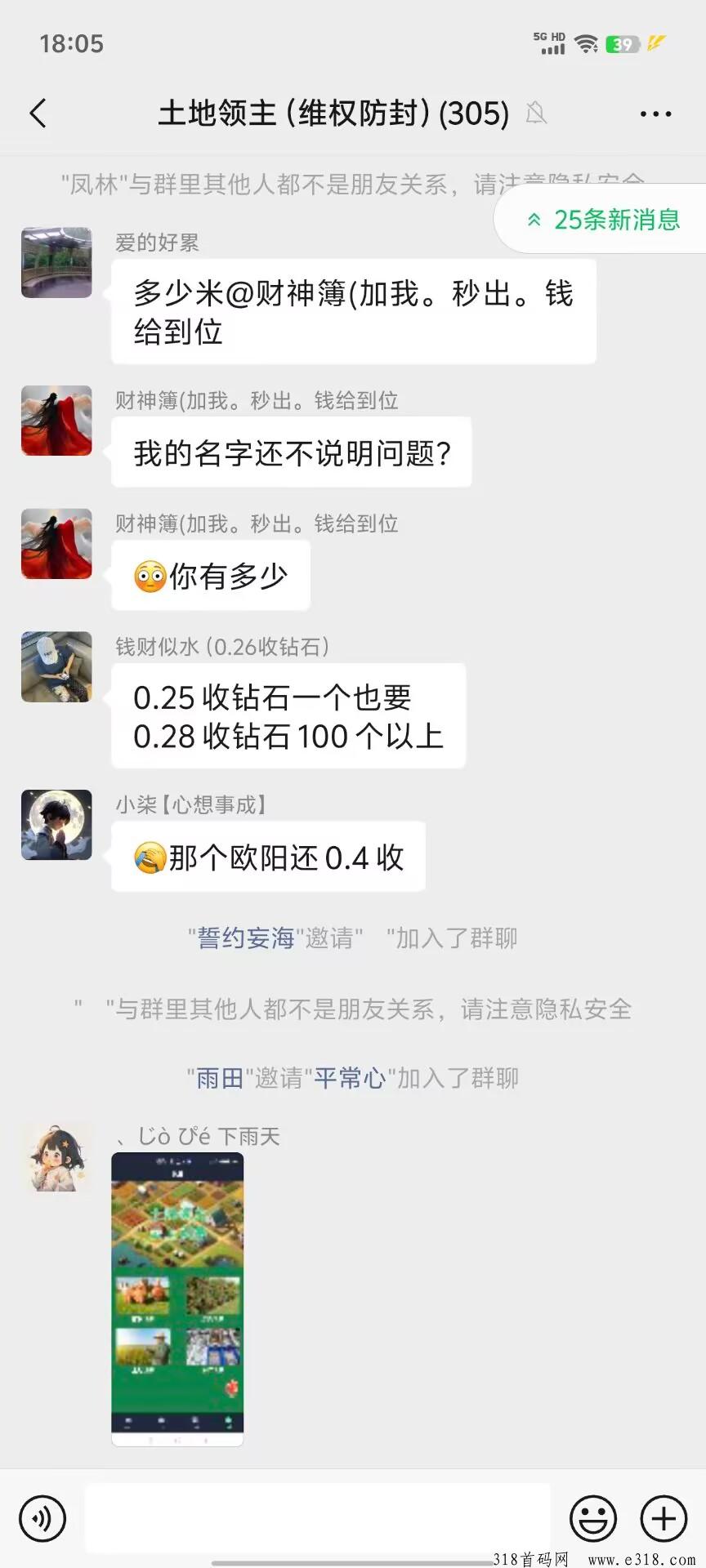Open the 下雨天 sender's avatar
Image resolution: width=706 pixels, height=1568 pixels.
[x=56, y=1156]
